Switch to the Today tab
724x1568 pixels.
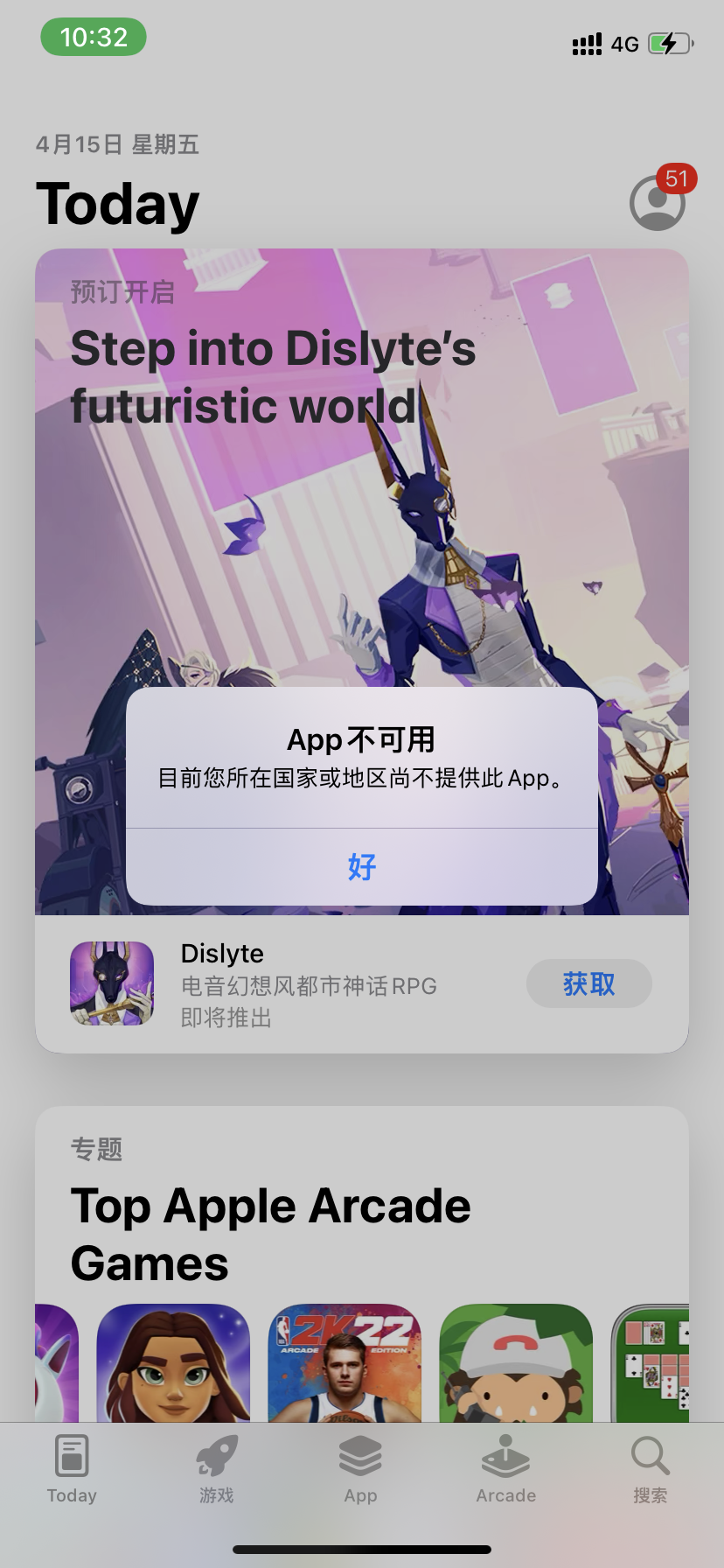72,1470
